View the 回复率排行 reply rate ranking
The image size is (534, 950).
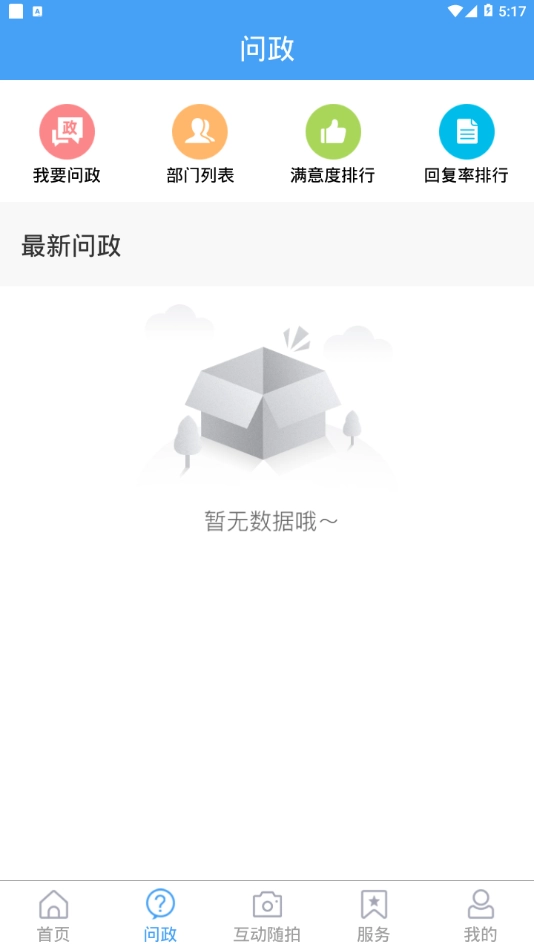click(466, 144)
